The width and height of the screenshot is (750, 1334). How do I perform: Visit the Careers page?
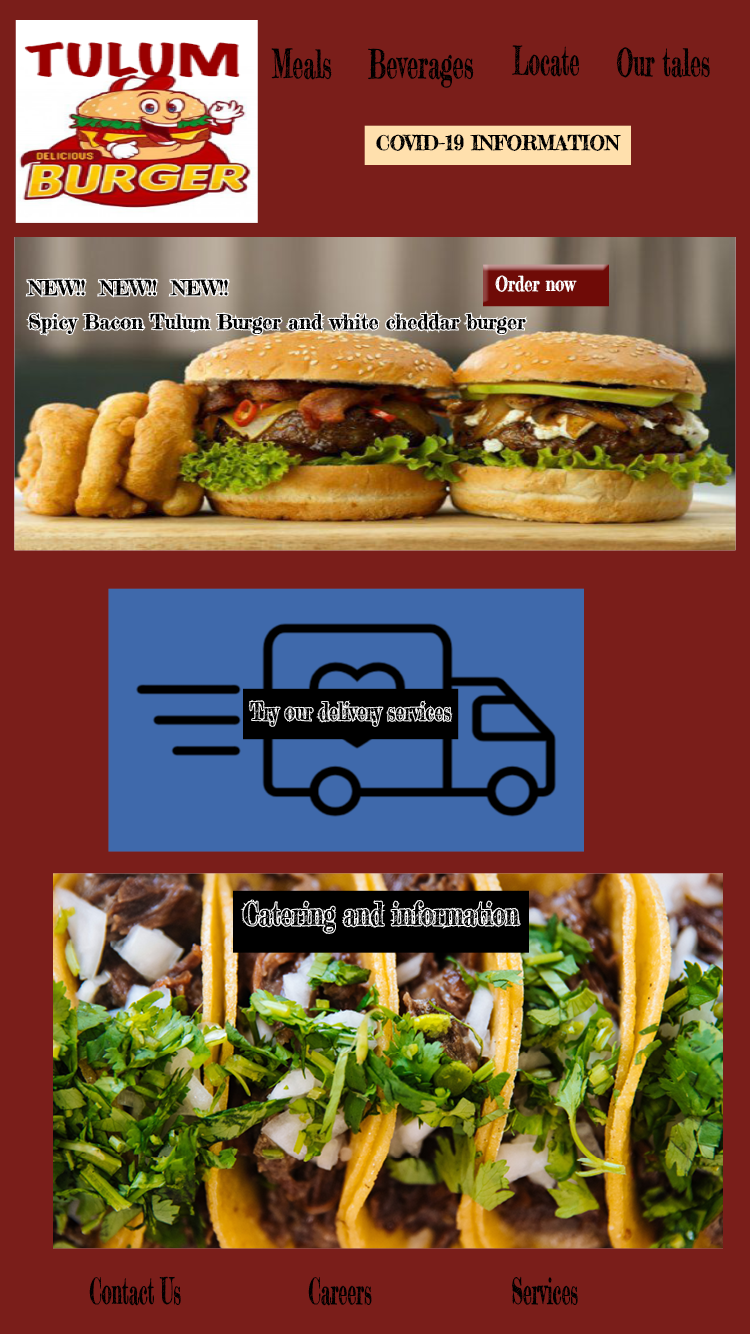340,1292
